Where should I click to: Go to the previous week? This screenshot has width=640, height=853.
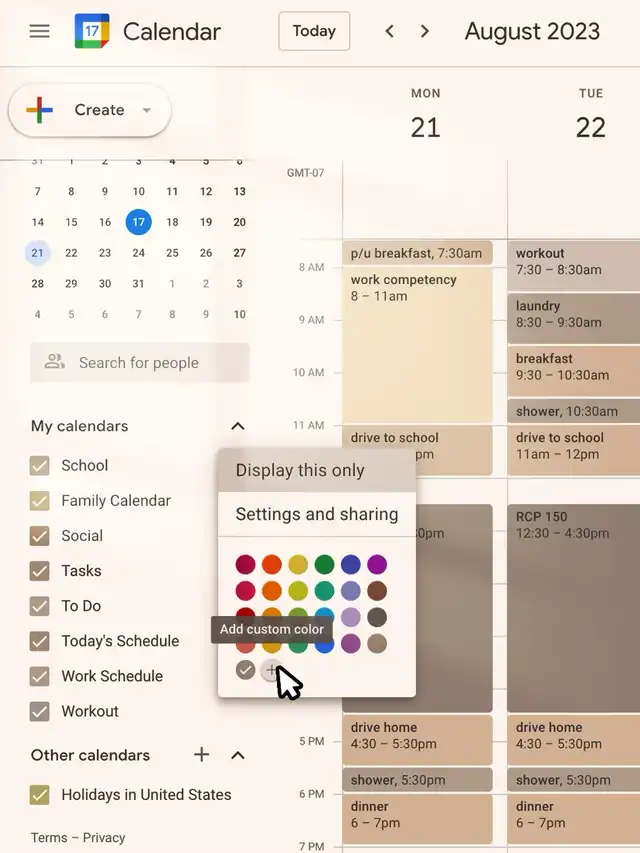tap(390, 31)
